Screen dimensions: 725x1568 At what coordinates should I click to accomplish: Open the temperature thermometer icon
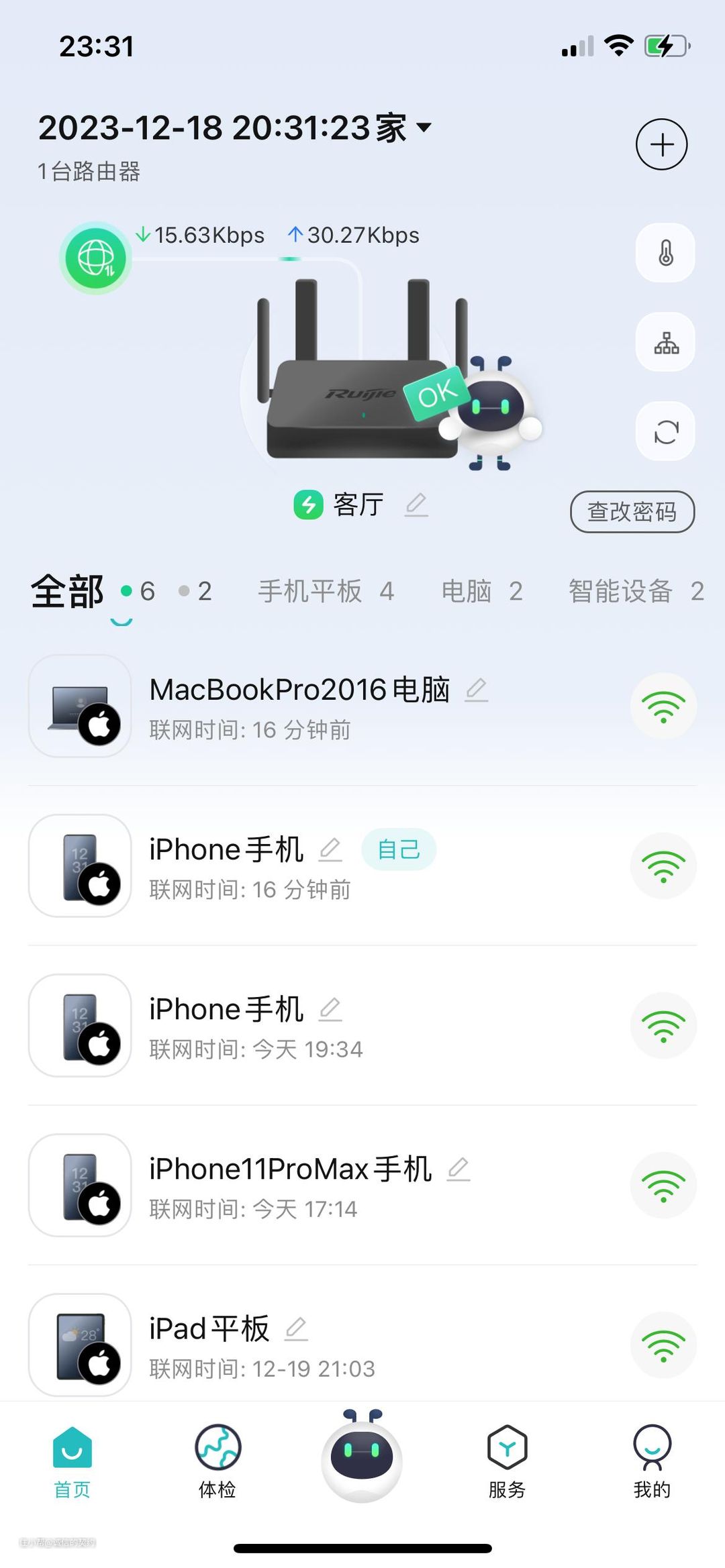[x=665, y=253]
